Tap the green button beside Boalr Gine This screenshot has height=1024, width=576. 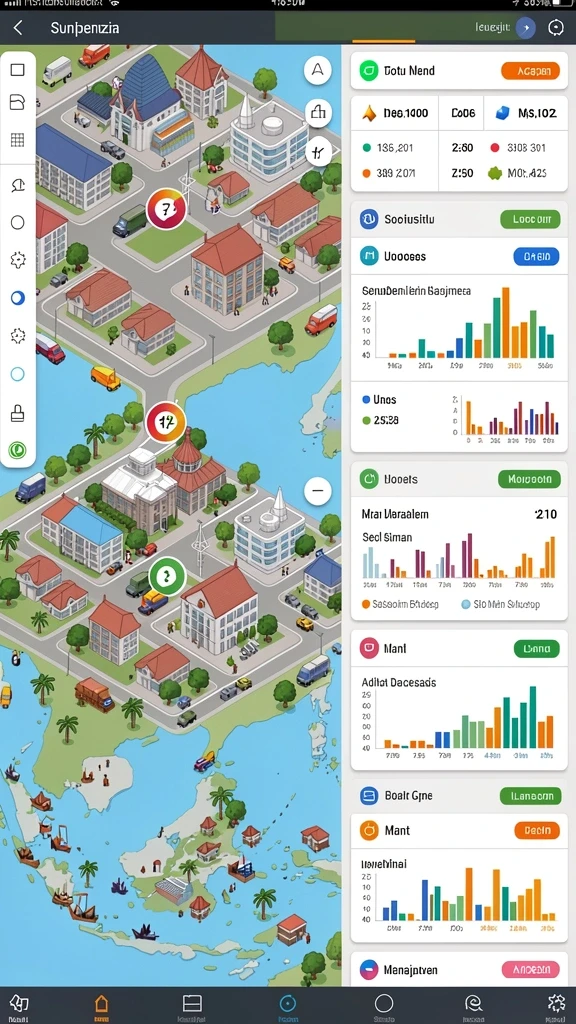[x=531, y=795]
